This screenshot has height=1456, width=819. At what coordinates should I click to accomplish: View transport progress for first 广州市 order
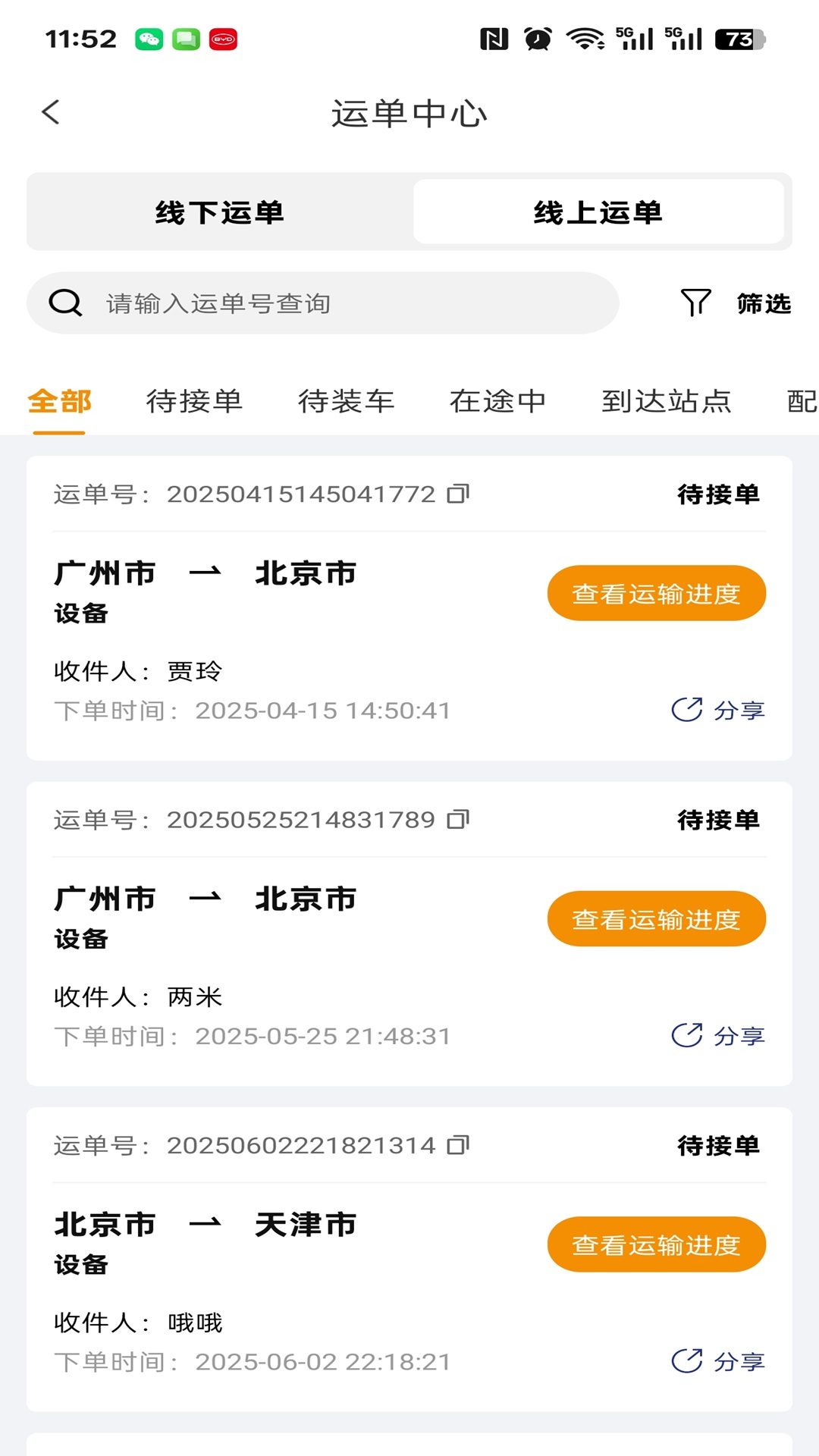click(656, 592)
